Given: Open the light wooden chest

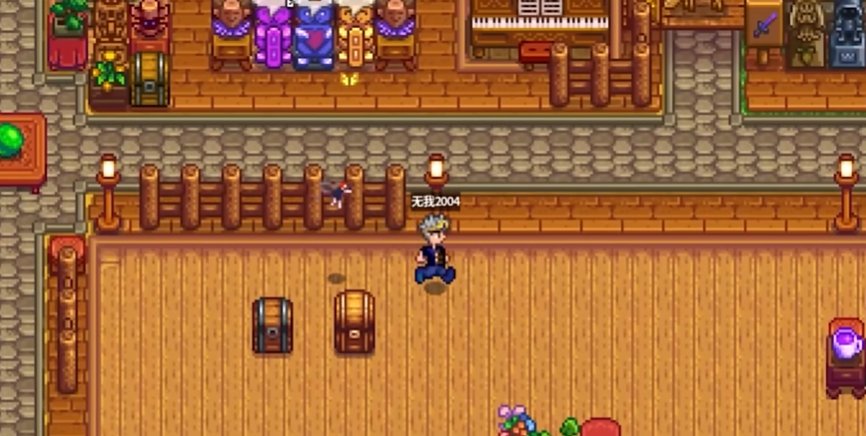Looking at the screenshot, I should click(x=354, y=321).
